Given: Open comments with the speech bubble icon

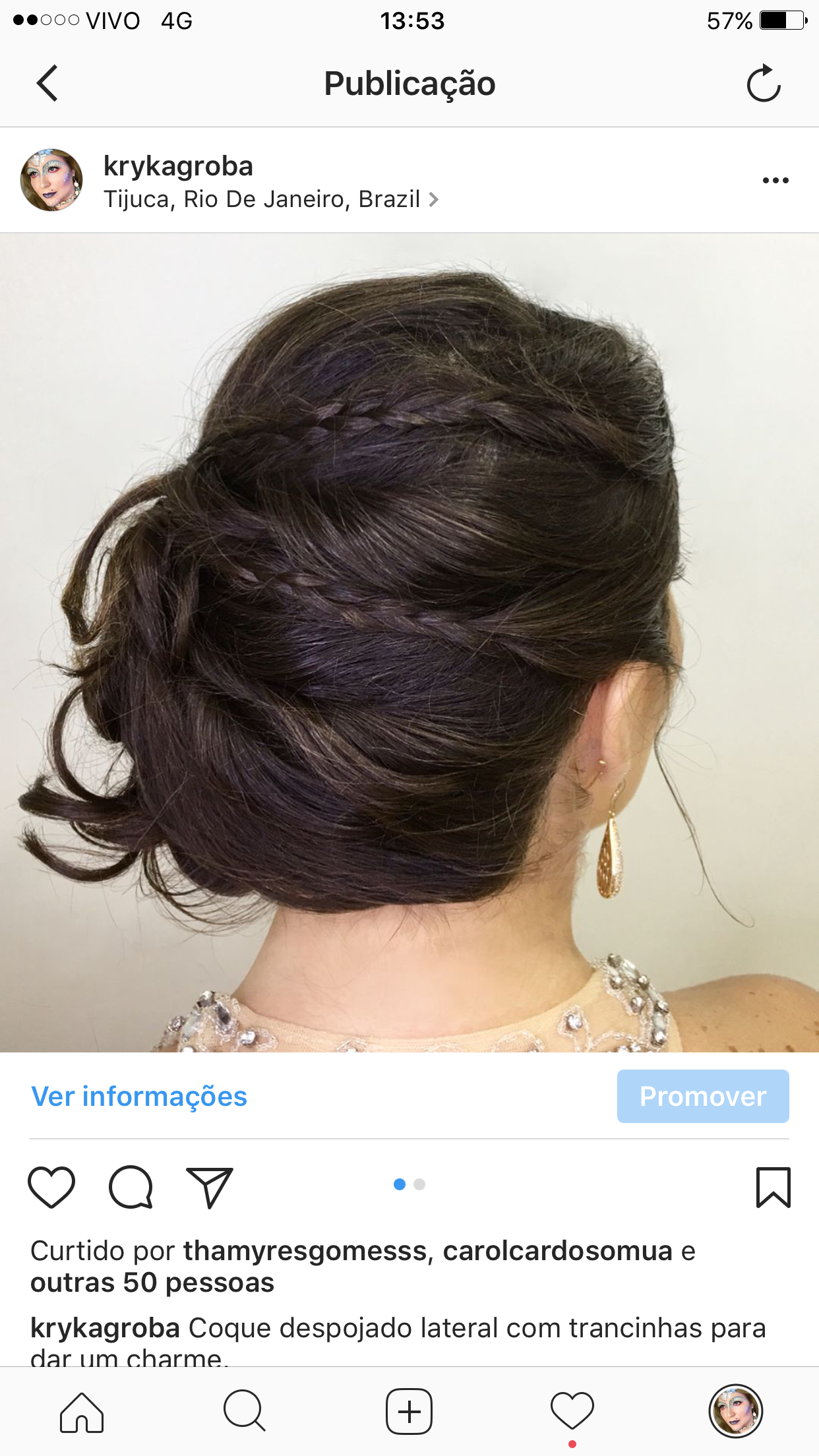Looking at the screenshot, I should (131, 1187).
